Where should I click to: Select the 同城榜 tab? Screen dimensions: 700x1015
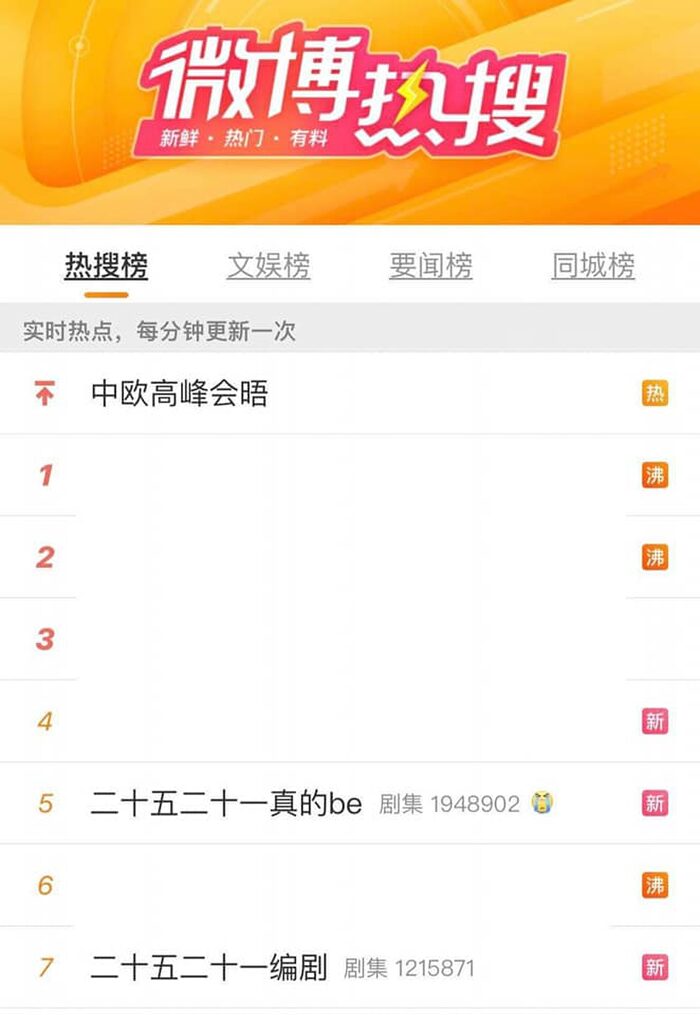[593, 266]
